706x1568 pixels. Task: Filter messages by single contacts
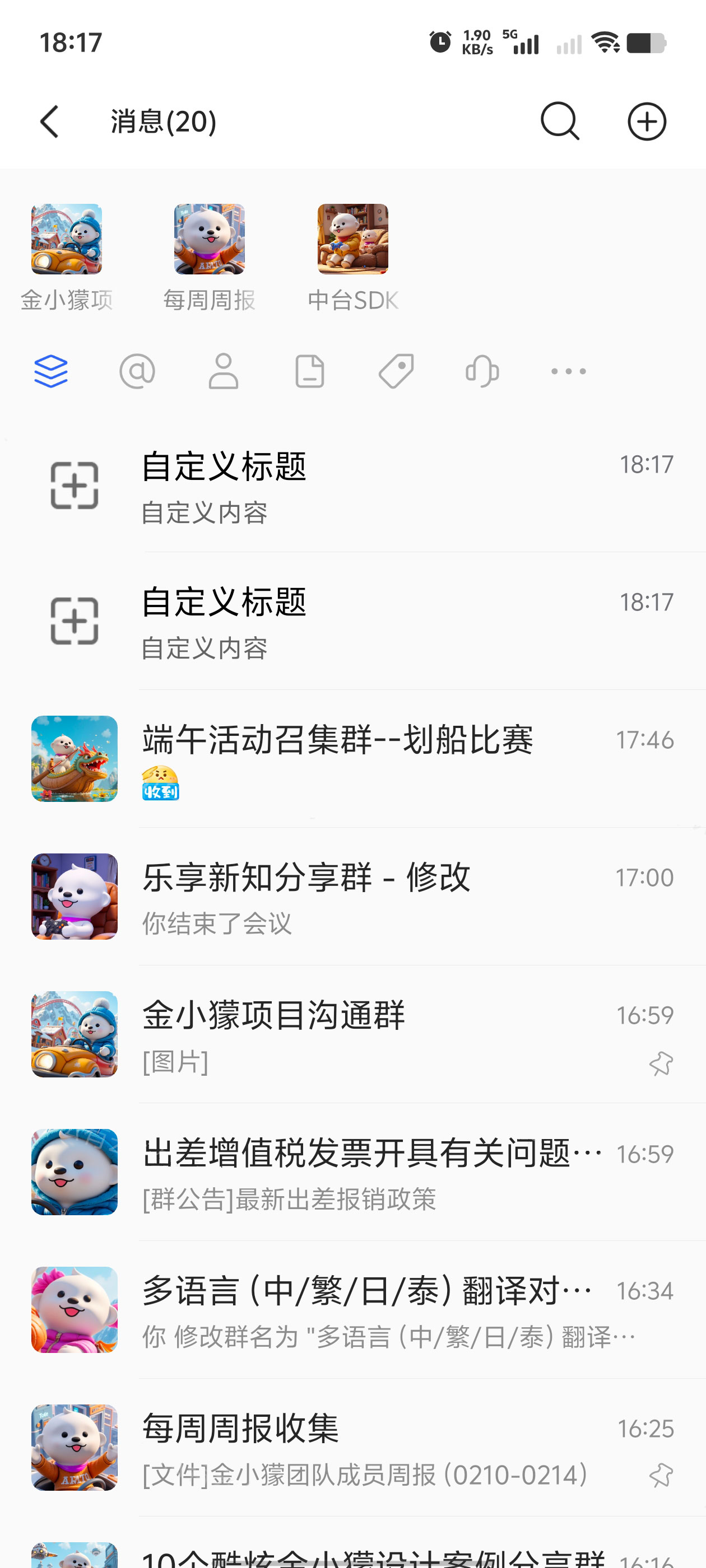coord(224,371)
